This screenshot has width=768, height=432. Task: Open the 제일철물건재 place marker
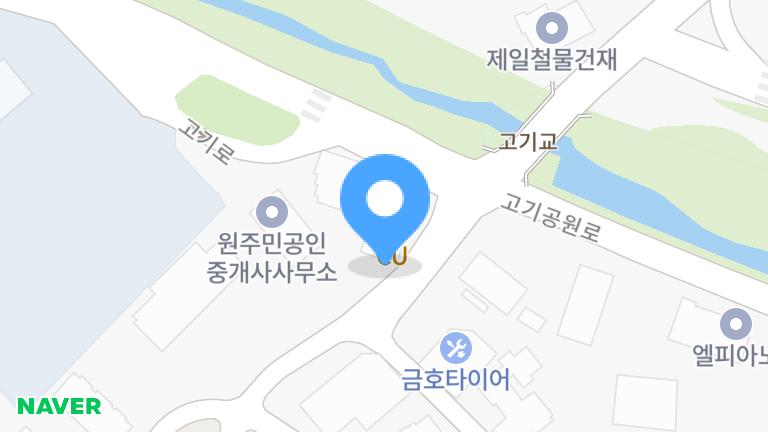click(551, 27)
